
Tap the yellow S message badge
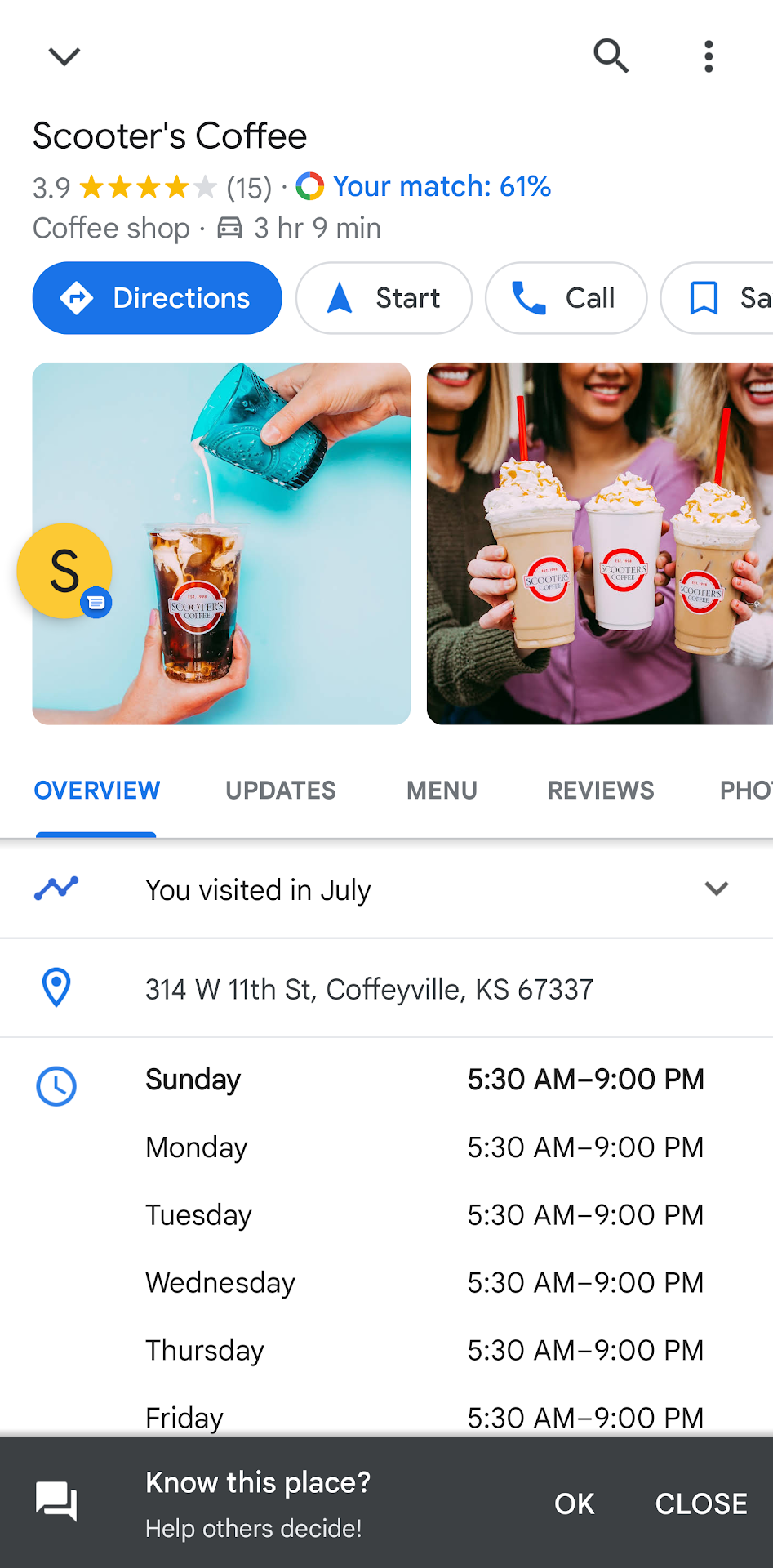64,571
